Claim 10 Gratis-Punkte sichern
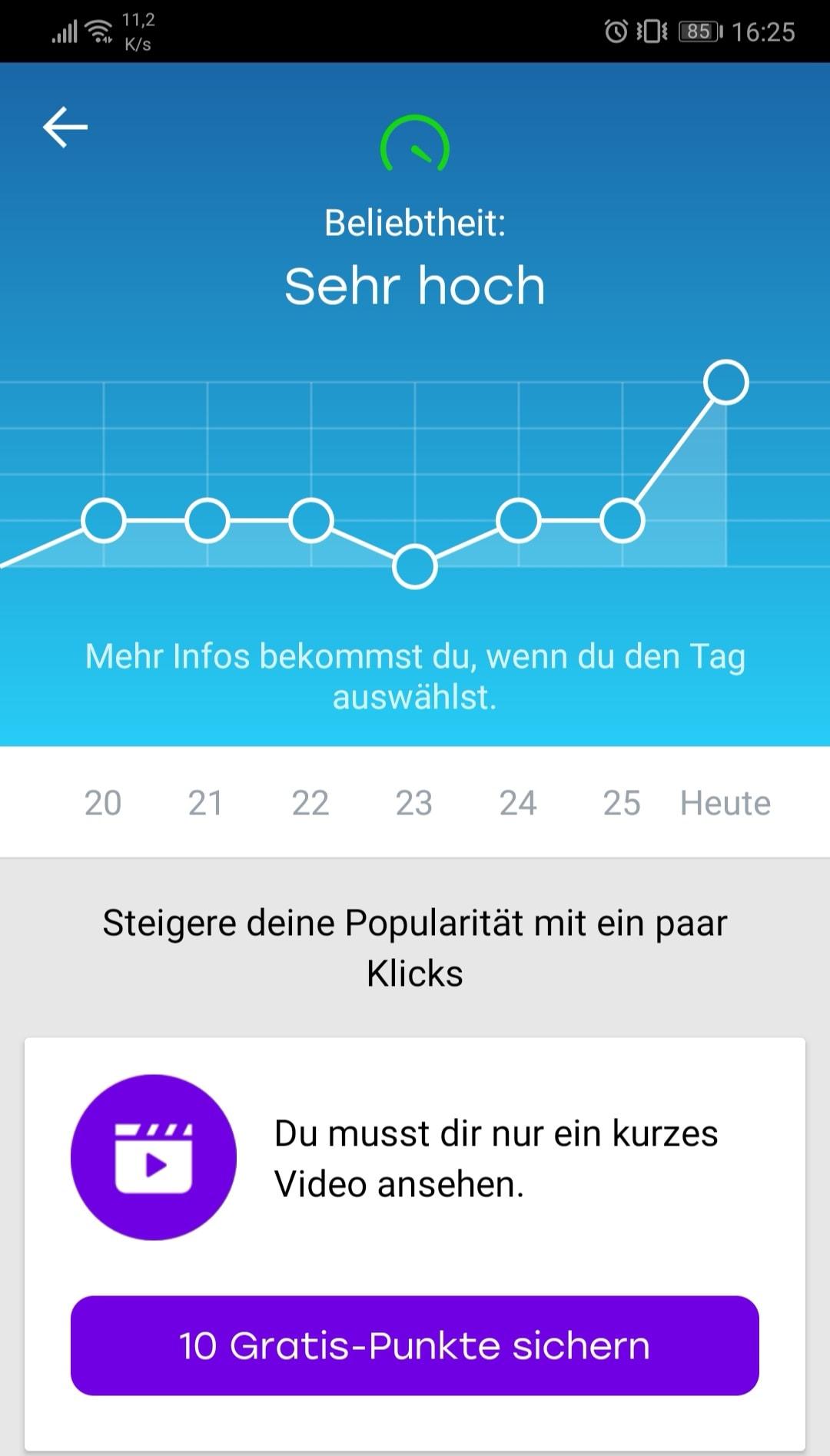 (415, 1345)
